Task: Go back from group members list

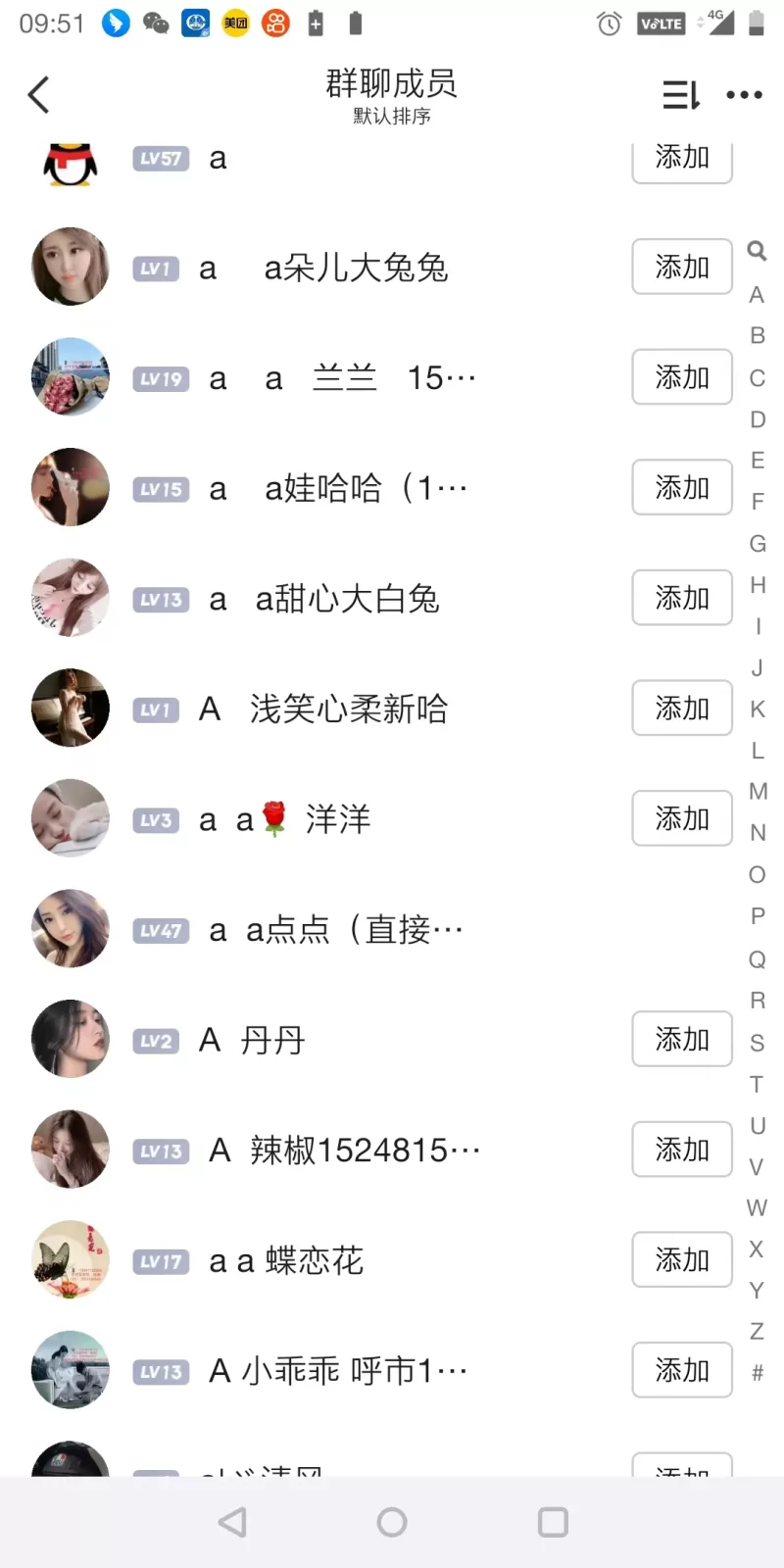Action: [39, 95]
